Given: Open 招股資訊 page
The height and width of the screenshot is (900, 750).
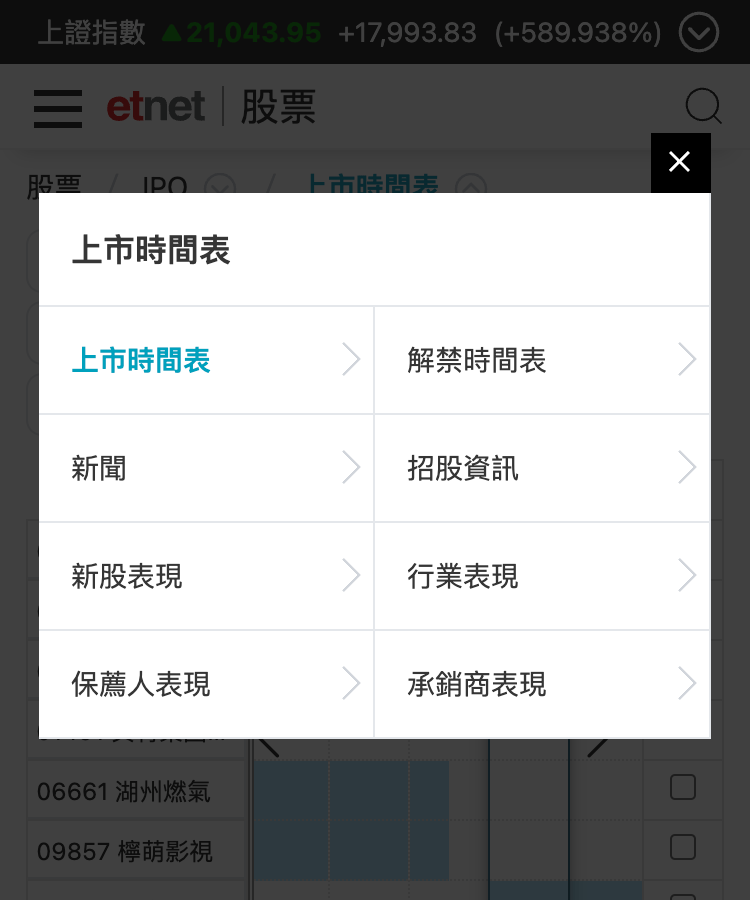Looking at the screenshot, I should tap(541, 468).
